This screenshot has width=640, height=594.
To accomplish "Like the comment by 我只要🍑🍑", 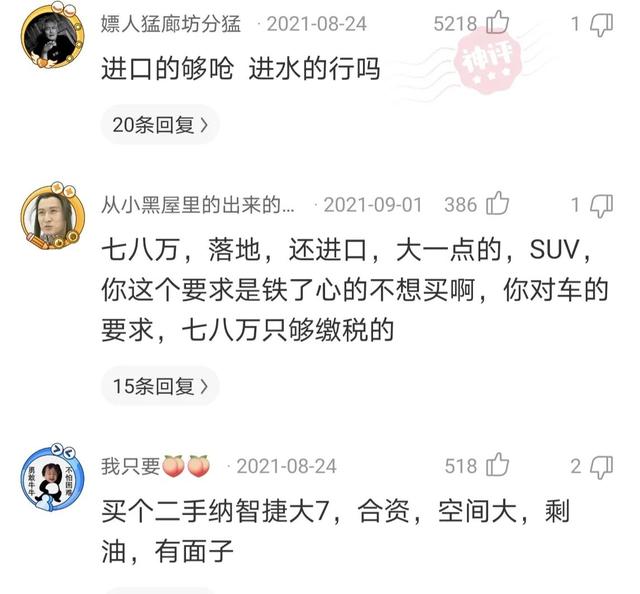I will [x=497, y=466].
